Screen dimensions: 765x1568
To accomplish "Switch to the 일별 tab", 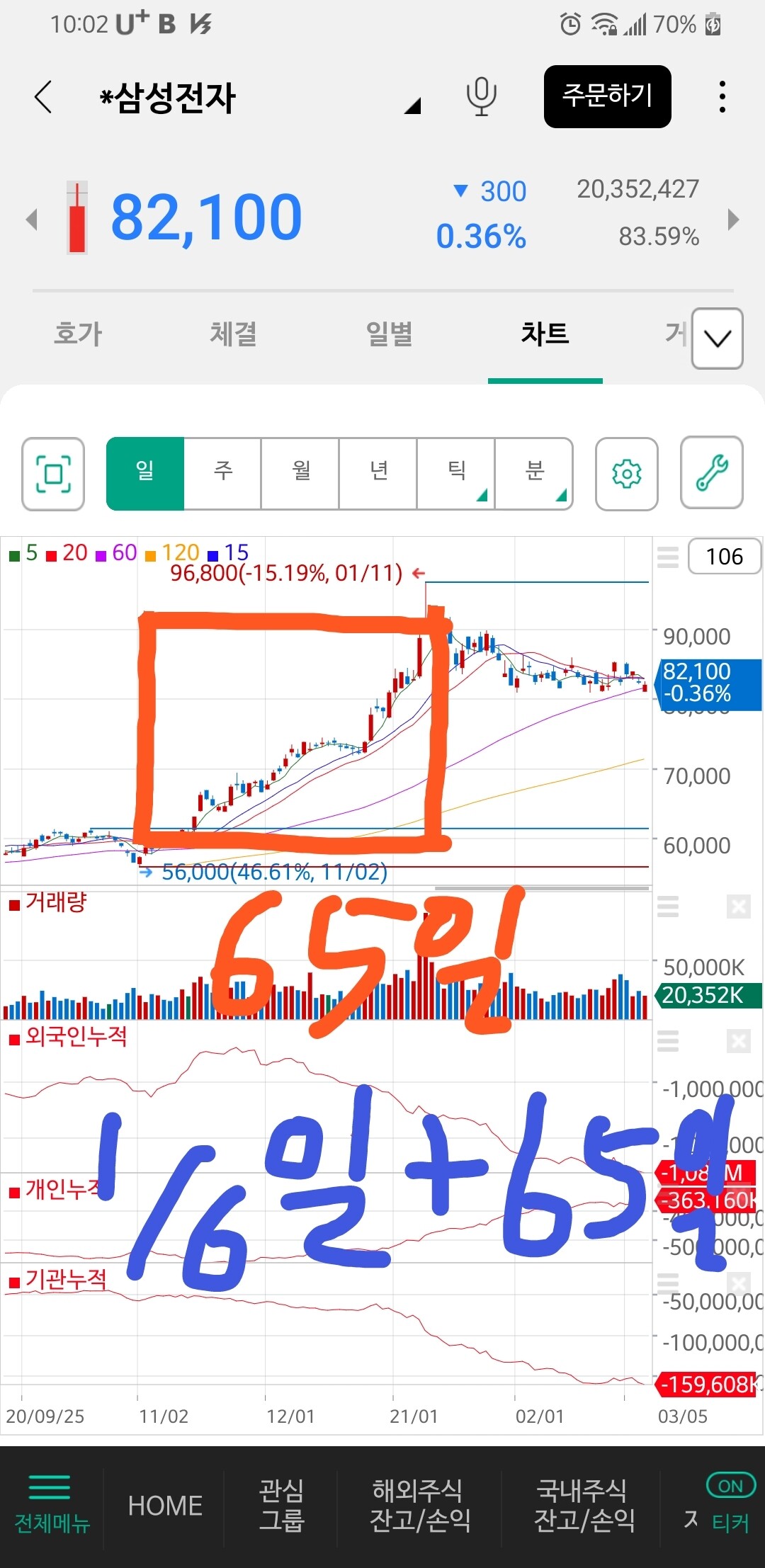I will tap(388, 334).
